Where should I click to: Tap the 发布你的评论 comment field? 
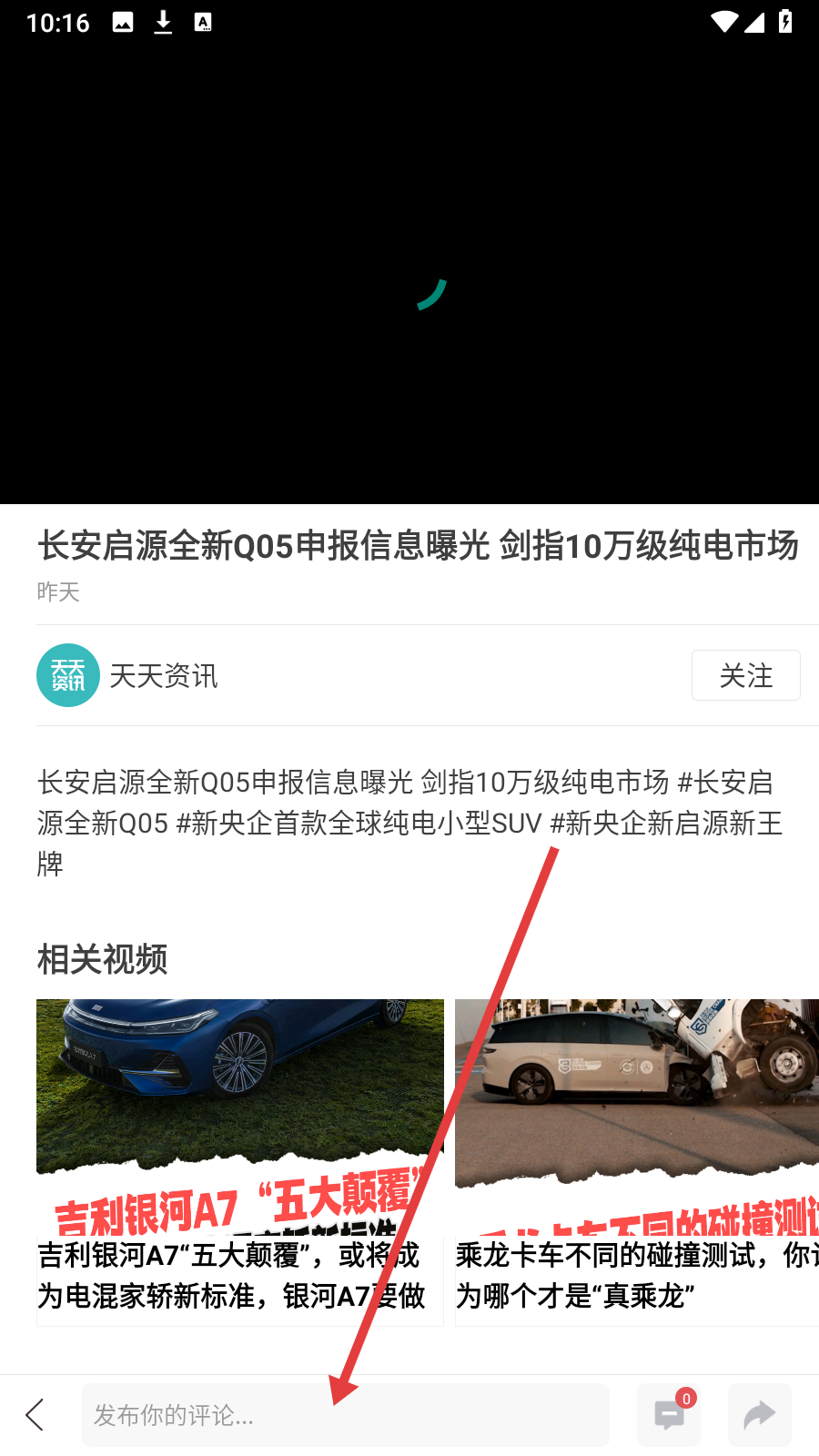click(x=345, y=1415)
